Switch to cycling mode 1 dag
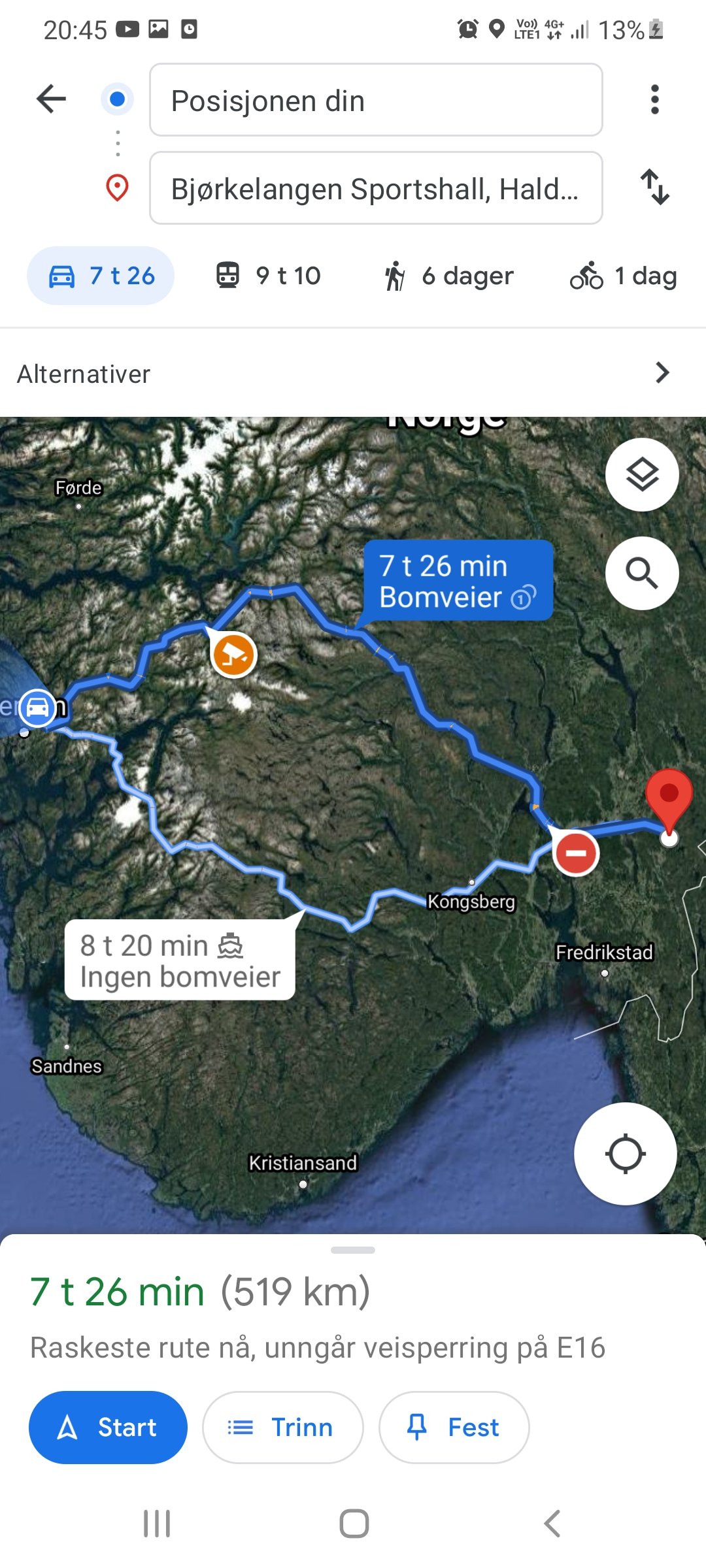The image size is (706, 1568). tap(623, 276)
